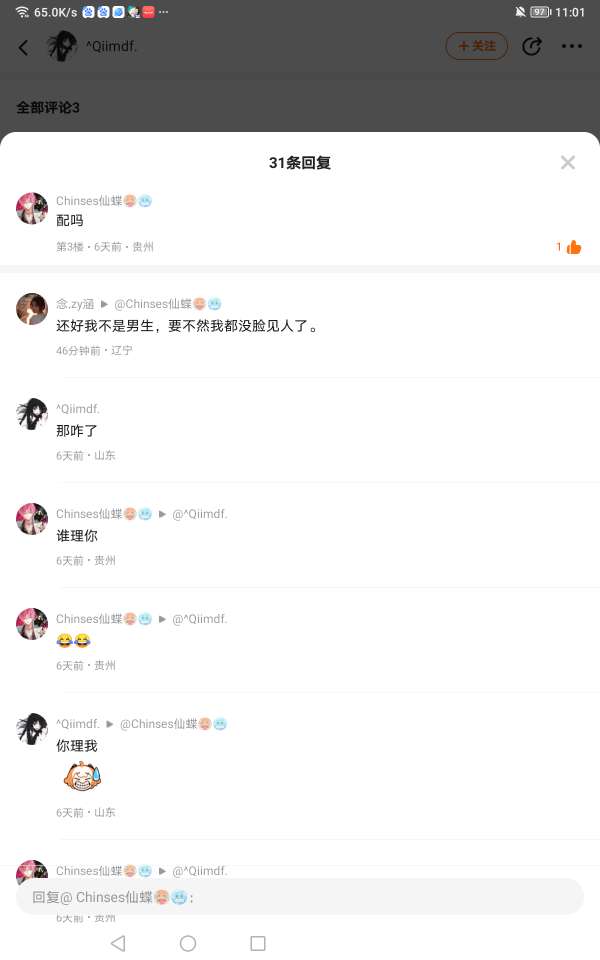Tap the reply input field at bottom
This screenshot has height=960, width=600.
tap(300, 897)
